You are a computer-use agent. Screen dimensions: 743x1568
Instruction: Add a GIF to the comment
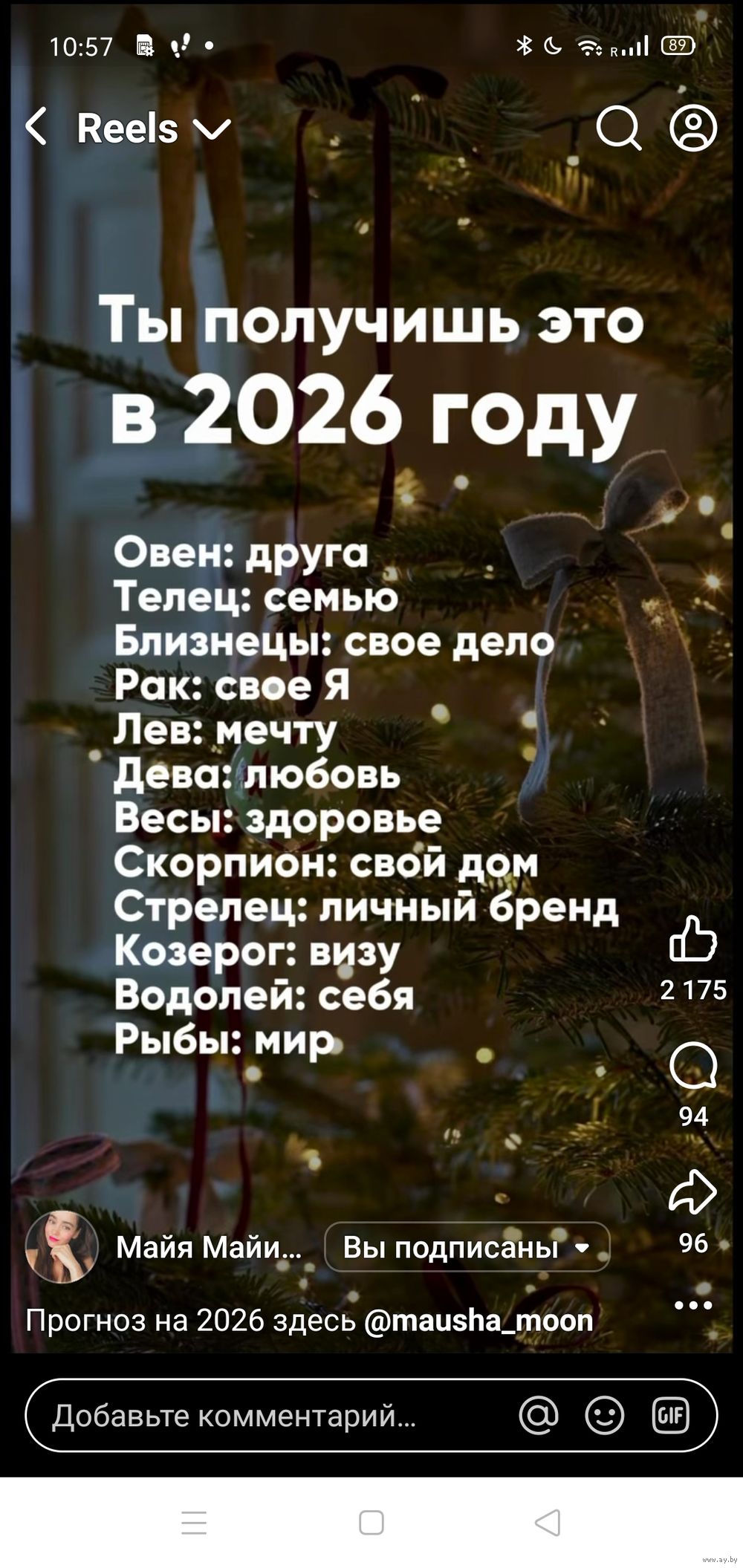[670, 1416]
